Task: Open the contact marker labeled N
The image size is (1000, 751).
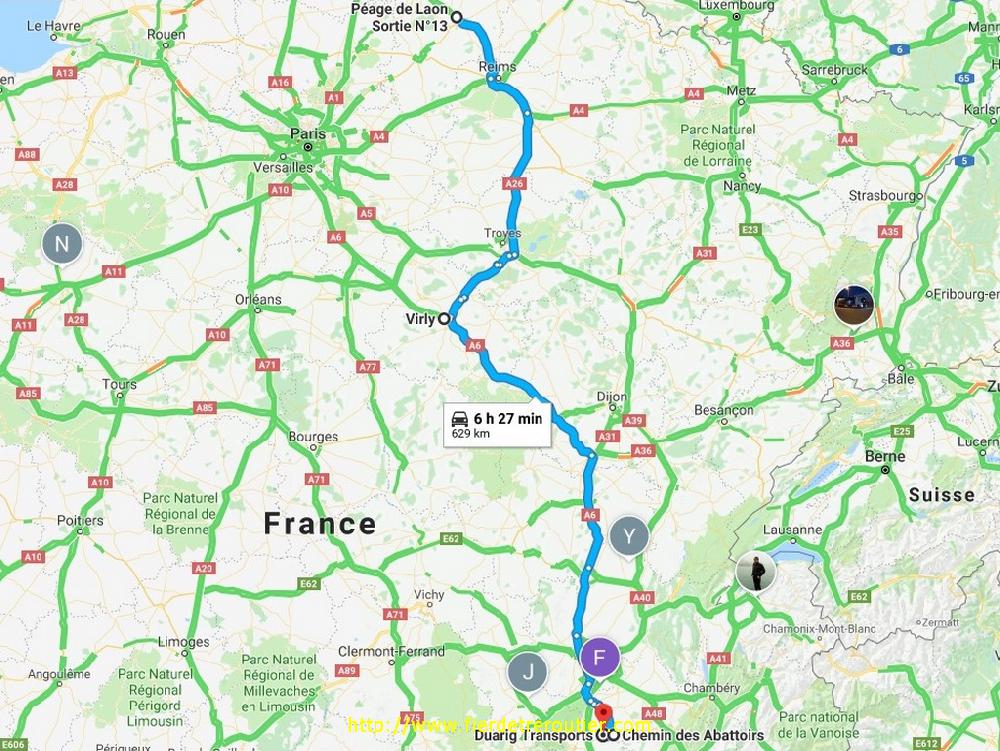Action: 62,243
